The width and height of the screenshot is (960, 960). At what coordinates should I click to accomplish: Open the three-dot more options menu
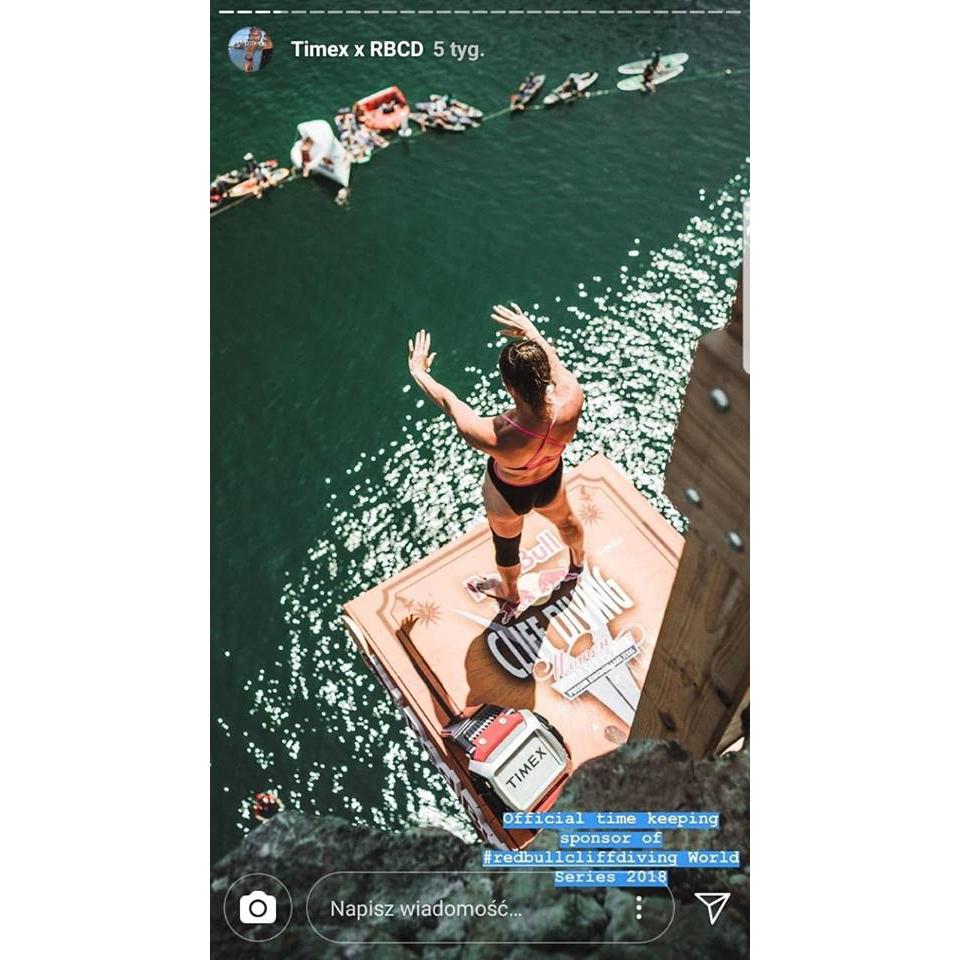coord(639,908)
